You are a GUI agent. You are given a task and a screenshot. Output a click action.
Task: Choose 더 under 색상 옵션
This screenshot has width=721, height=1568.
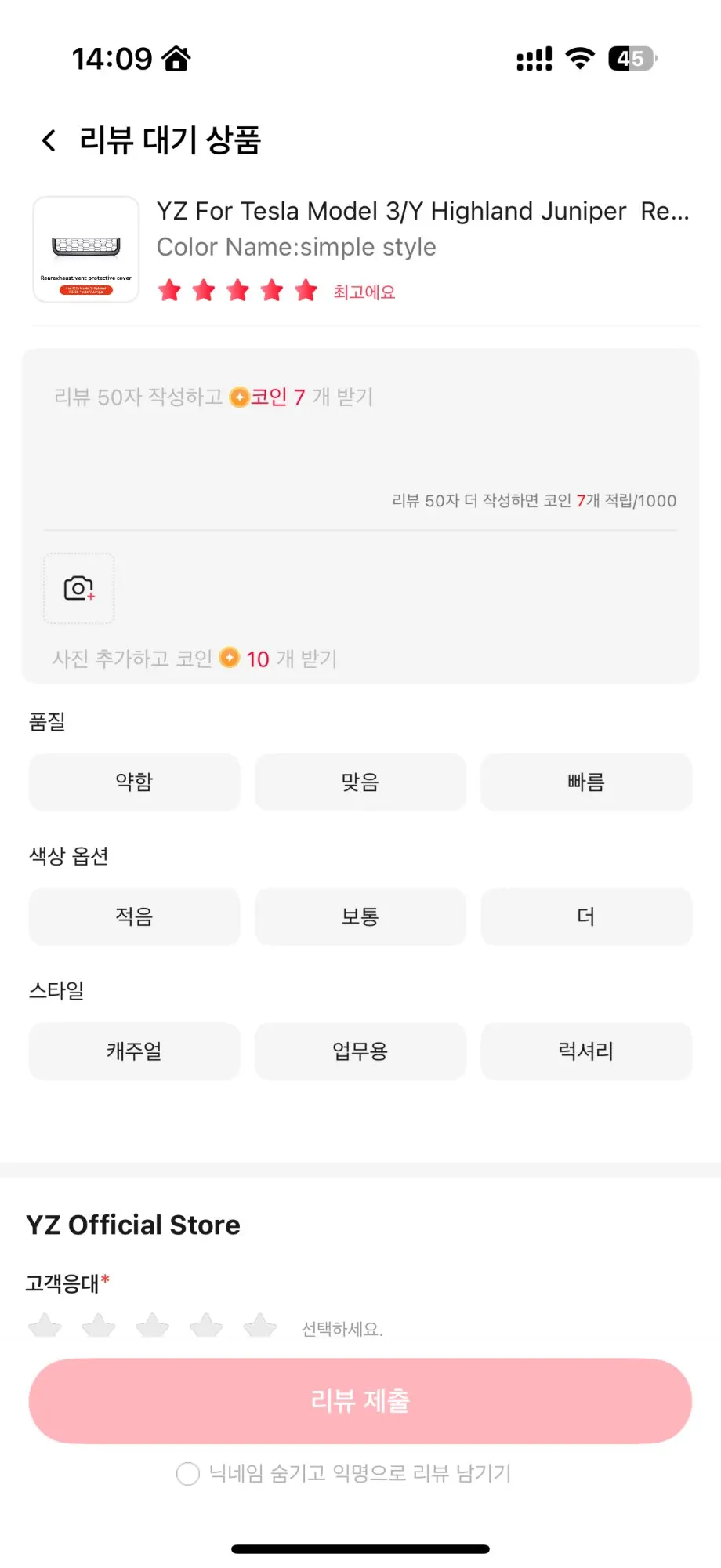(x=586, y=916)
